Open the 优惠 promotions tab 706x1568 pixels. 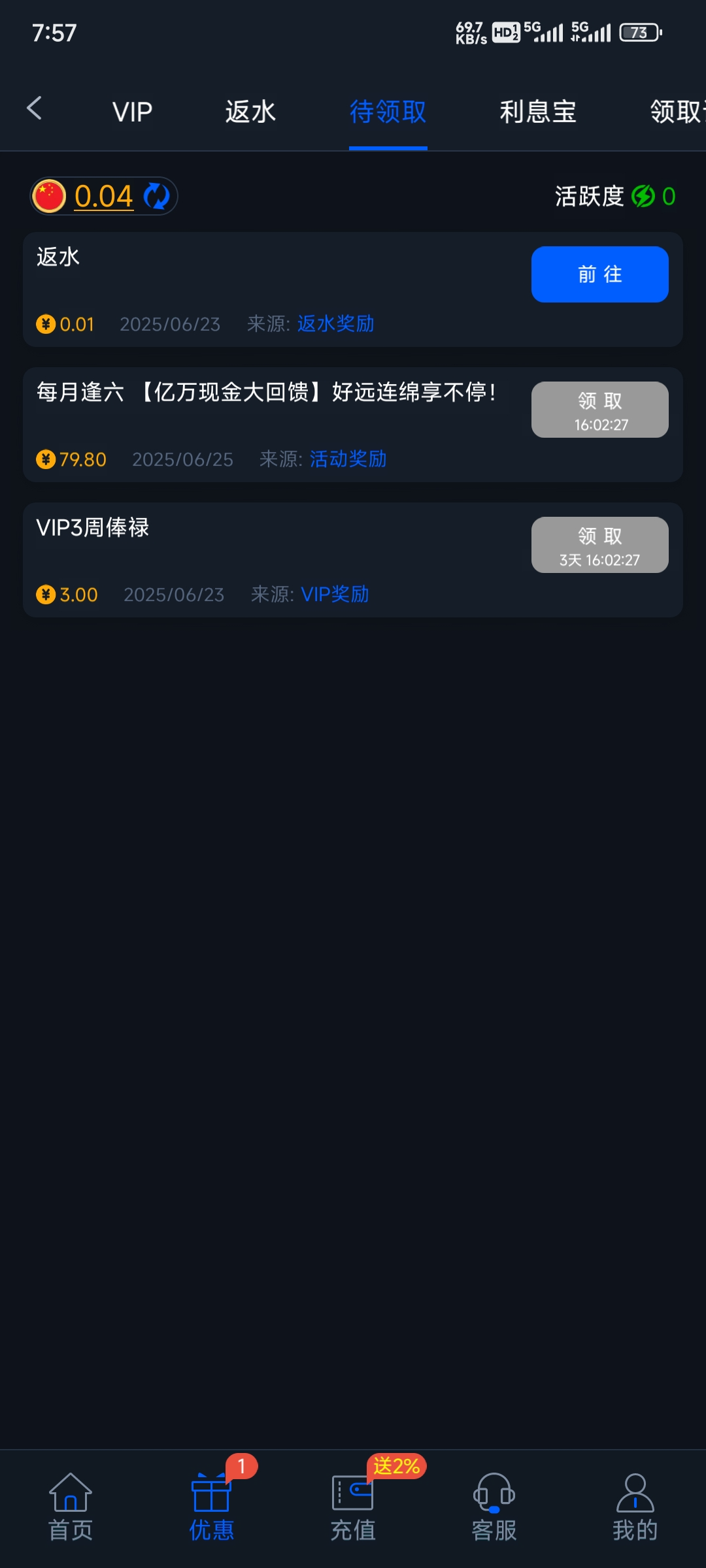point(212,1507)
